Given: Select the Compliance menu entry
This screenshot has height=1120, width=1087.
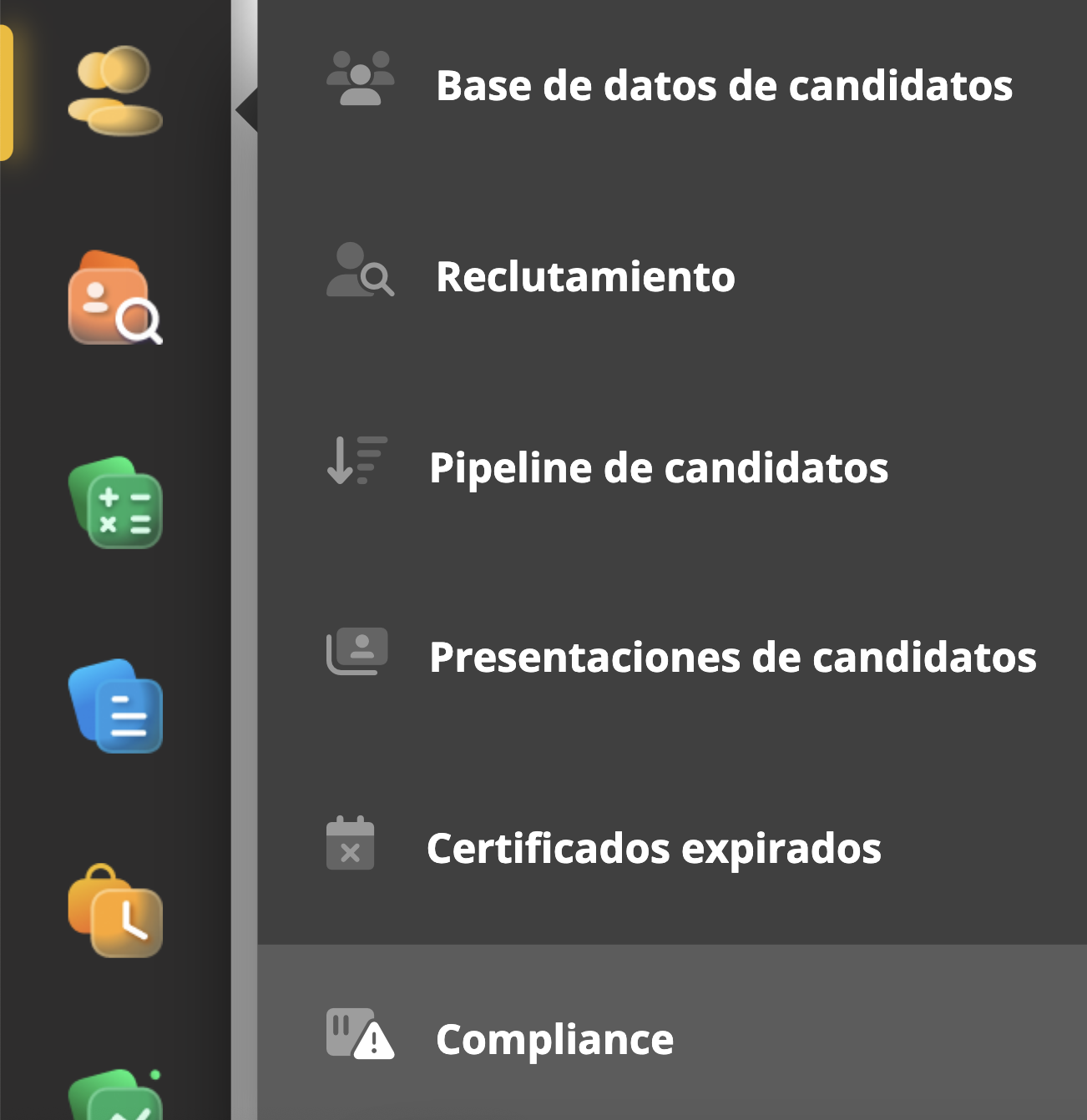Looking at the screenshot, I should click(x=554, y=1040).
